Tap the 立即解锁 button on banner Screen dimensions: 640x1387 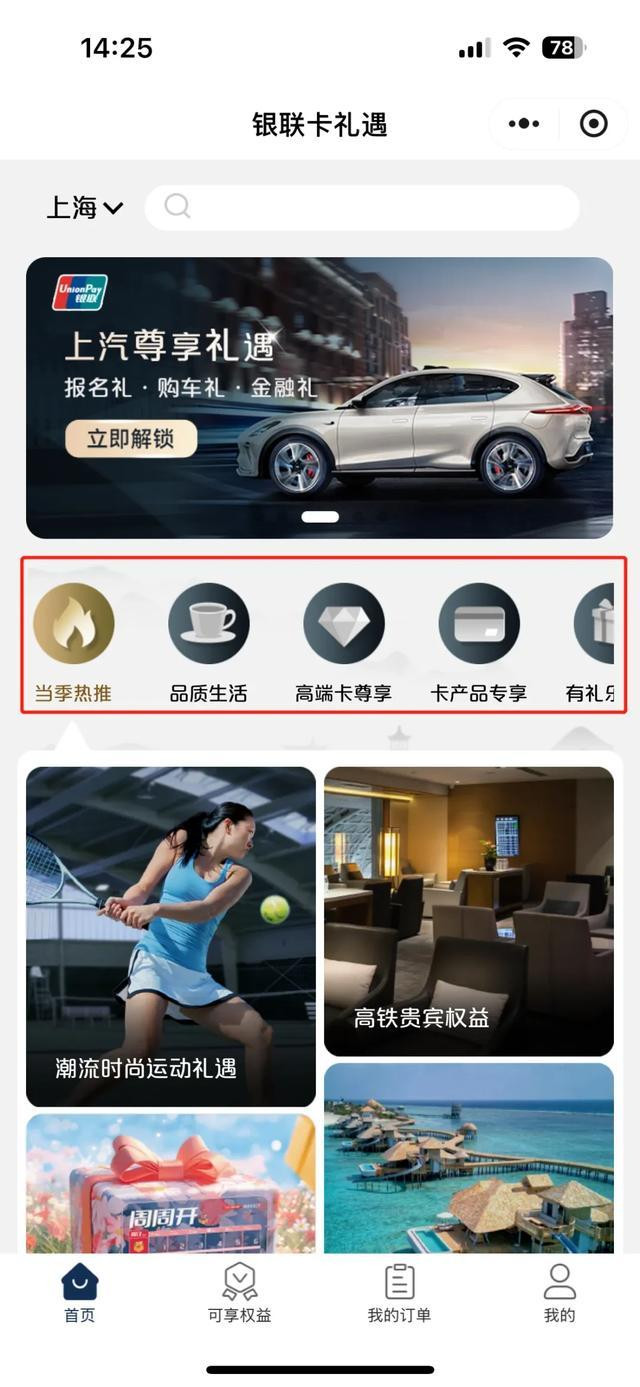point(131,439)
